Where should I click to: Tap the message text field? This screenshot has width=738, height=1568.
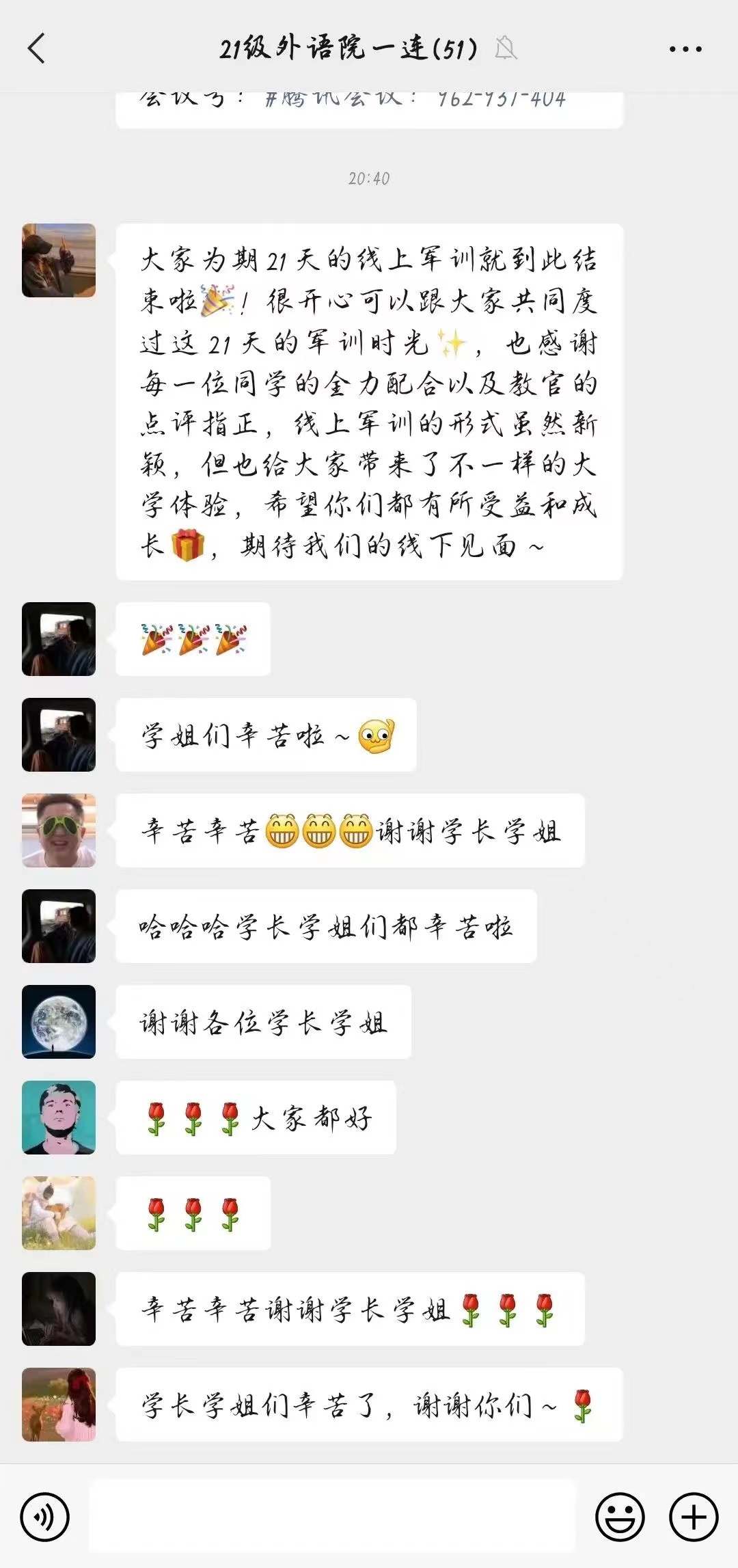332,1516
